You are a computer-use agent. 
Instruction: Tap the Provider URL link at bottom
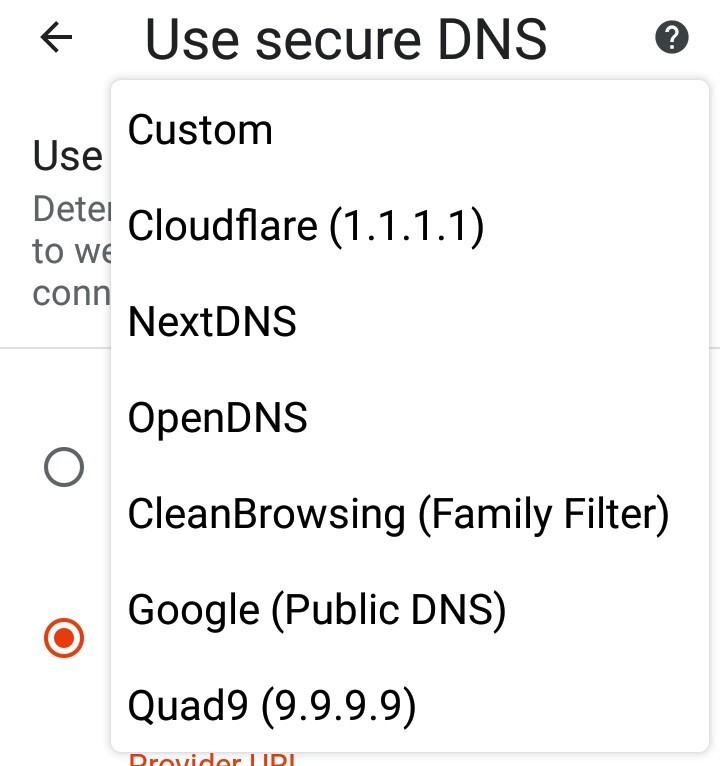pyautogui.click(x=198, y=757)
